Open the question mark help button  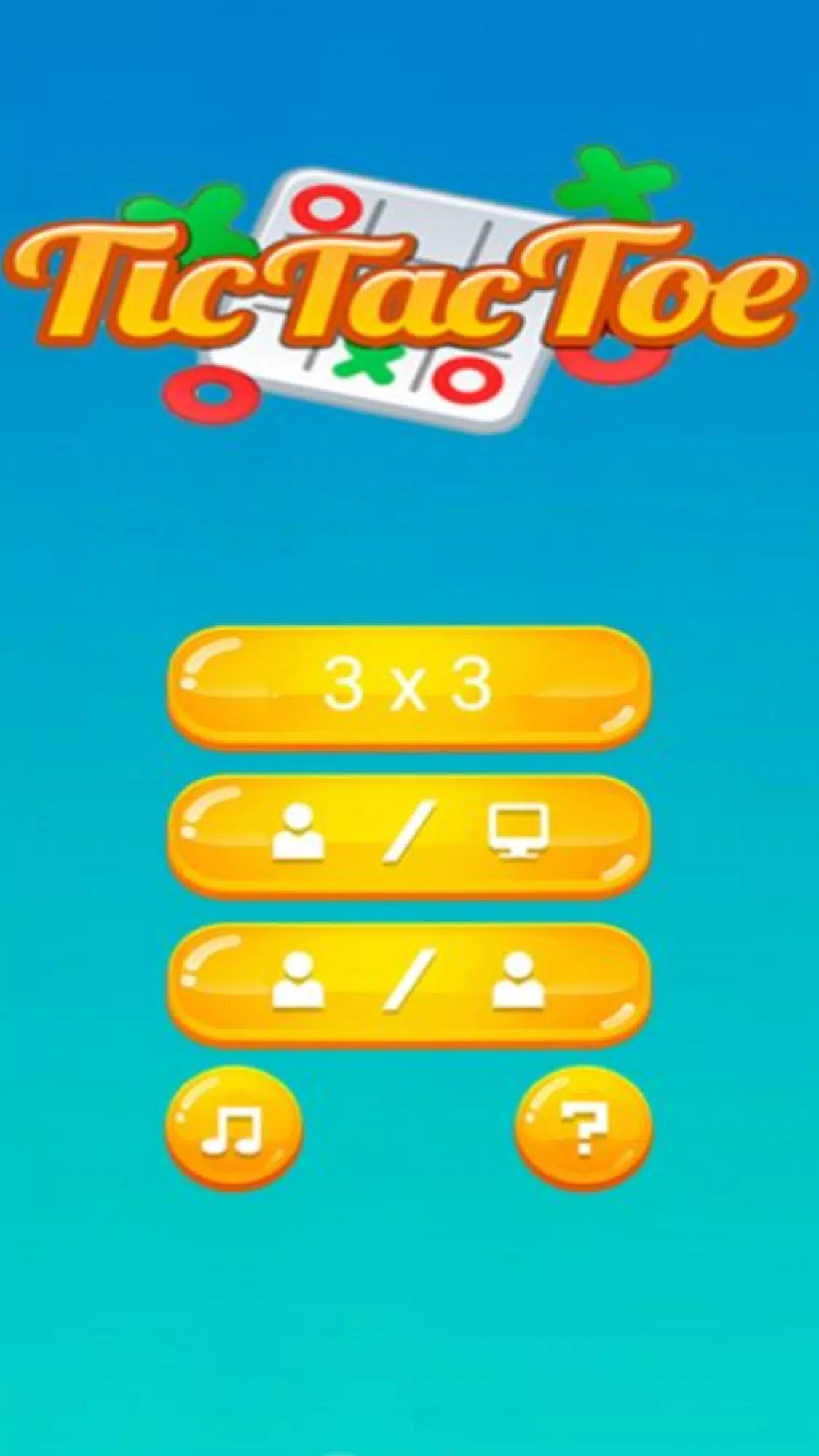[584, 1129]
